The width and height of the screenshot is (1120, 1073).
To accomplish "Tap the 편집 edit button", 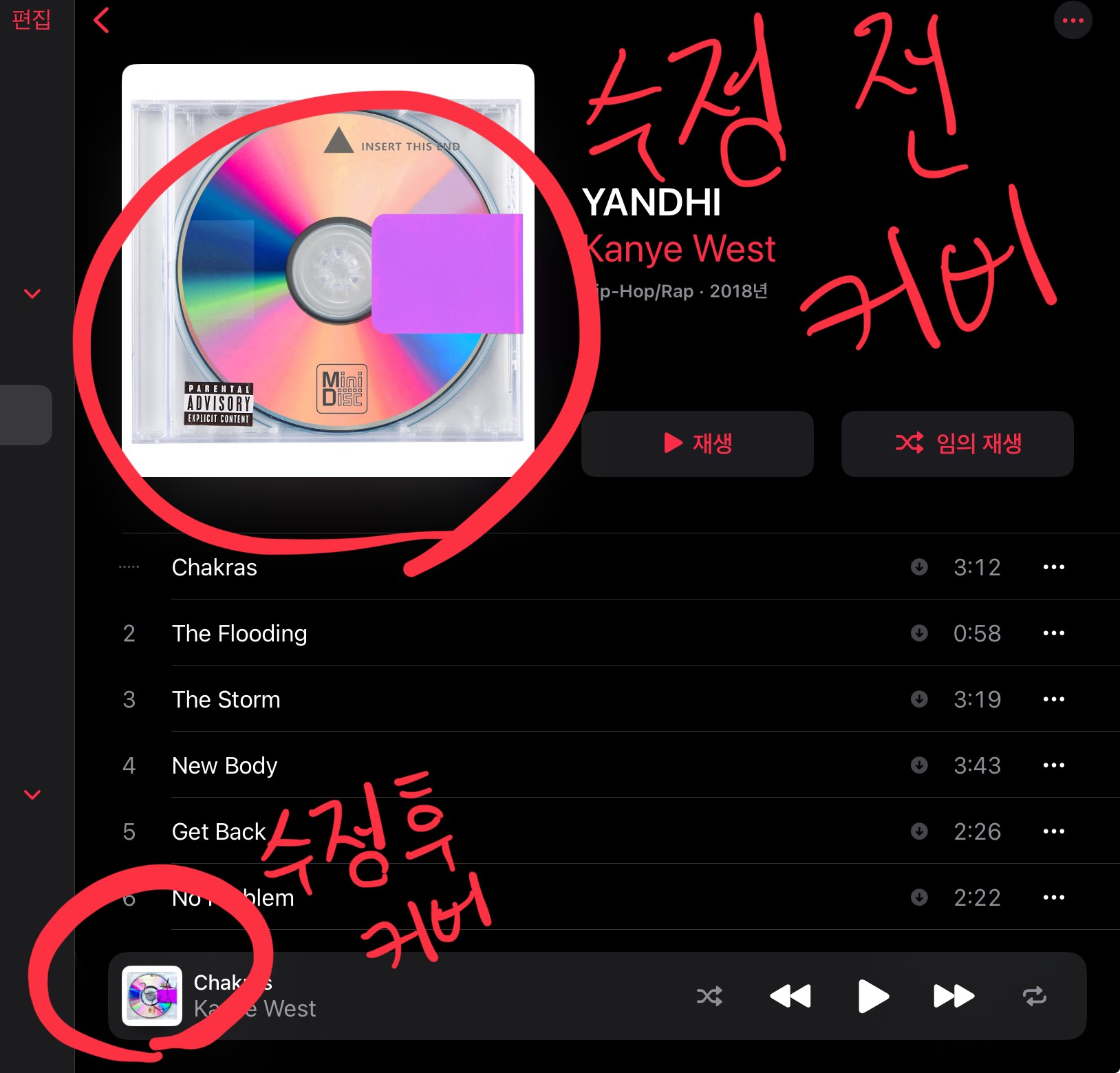I will (31, 19).
